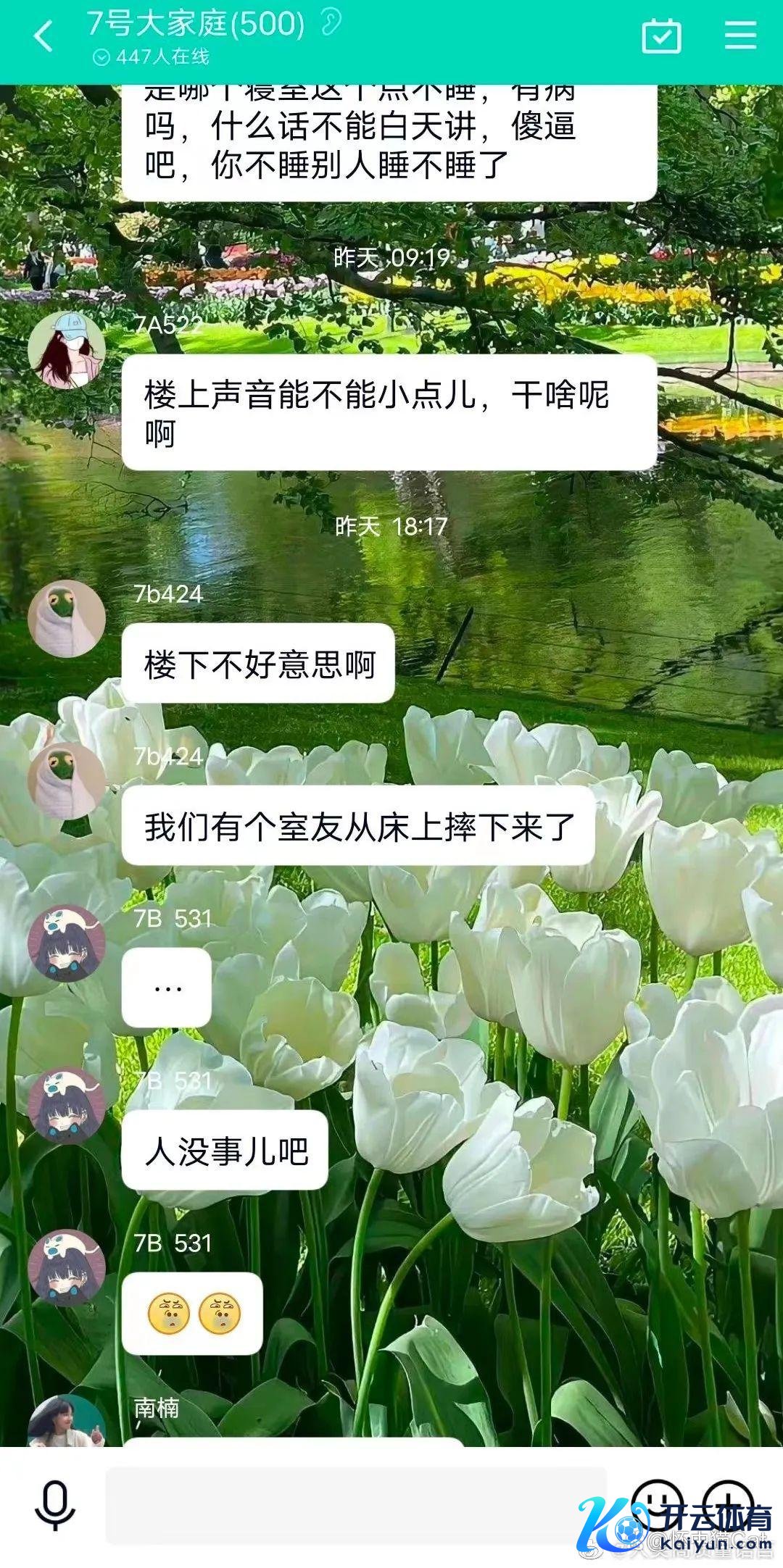Focus the message input field

355,1506
